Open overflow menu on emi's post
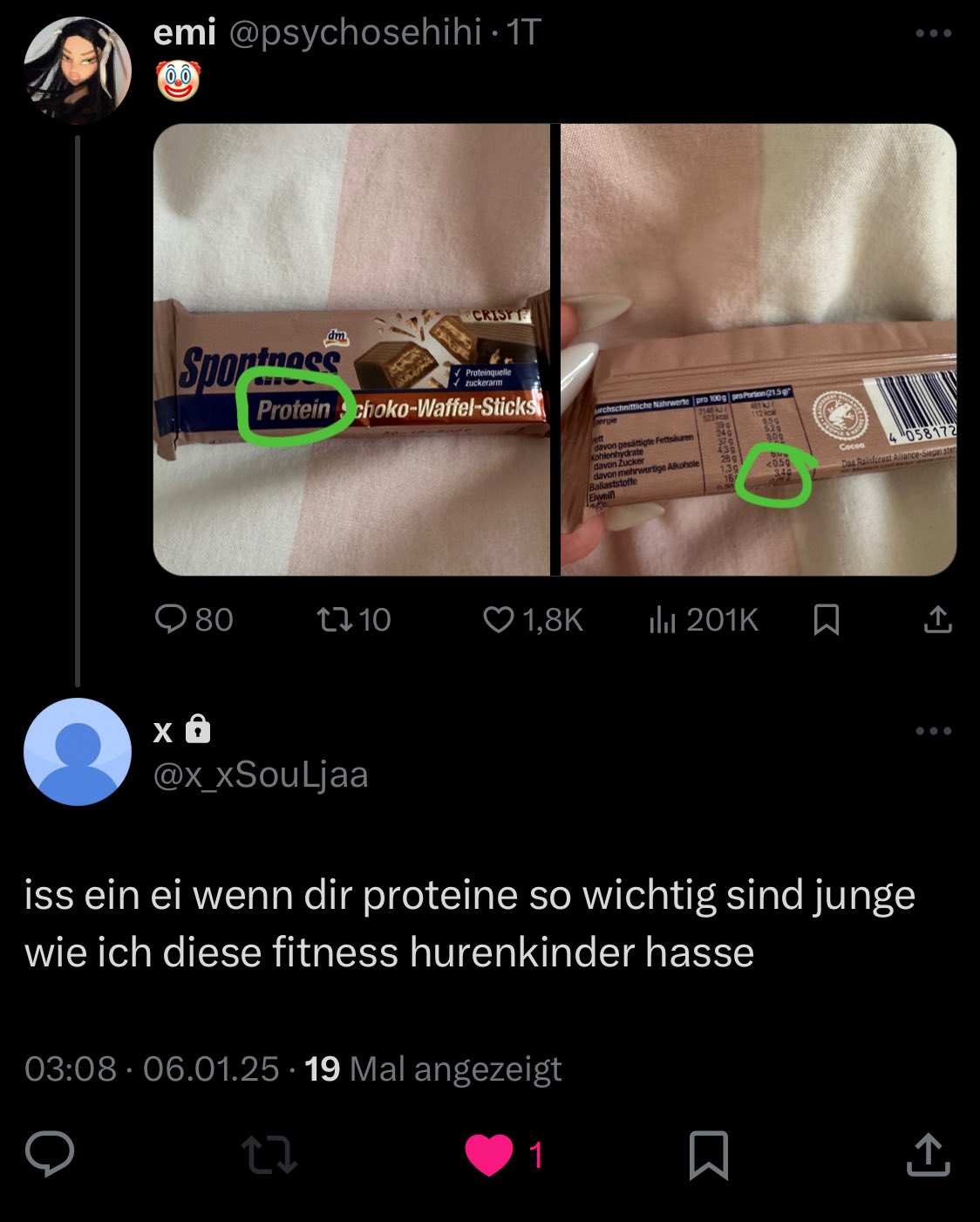The width and height of the screenshot is (980, 1222). 934,34
